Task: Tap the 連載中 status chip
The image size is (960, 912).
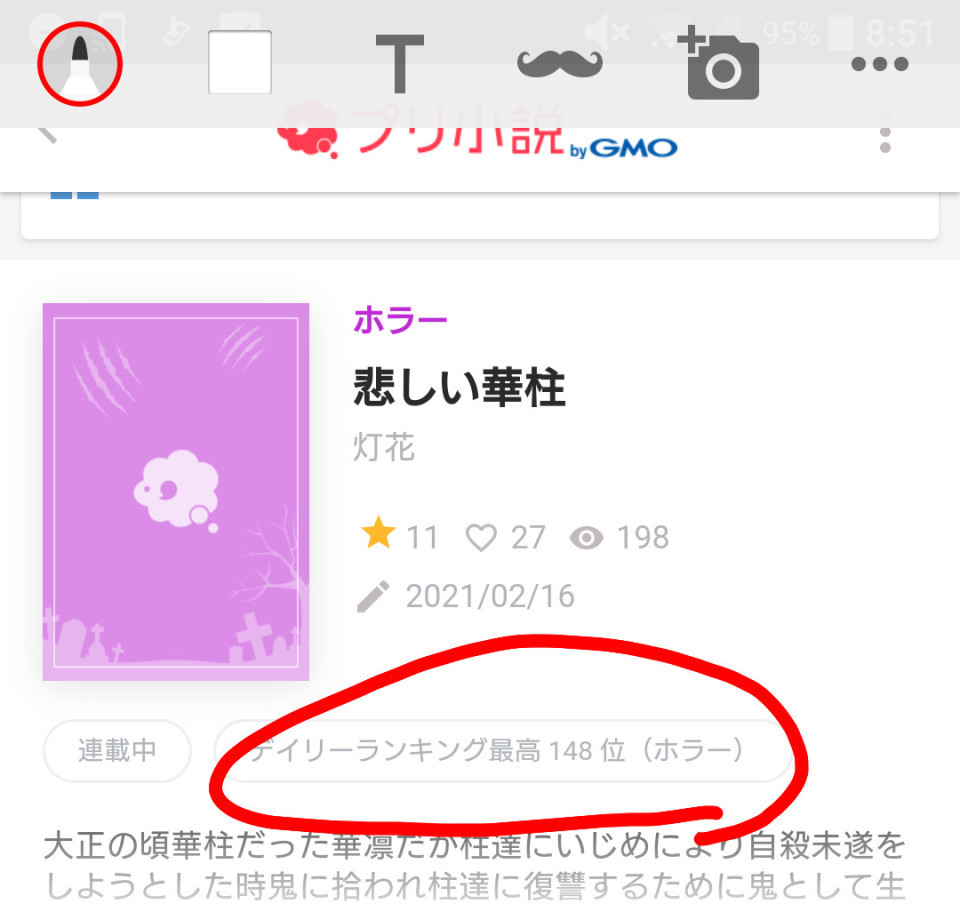Action: click(x=117, y=750)
